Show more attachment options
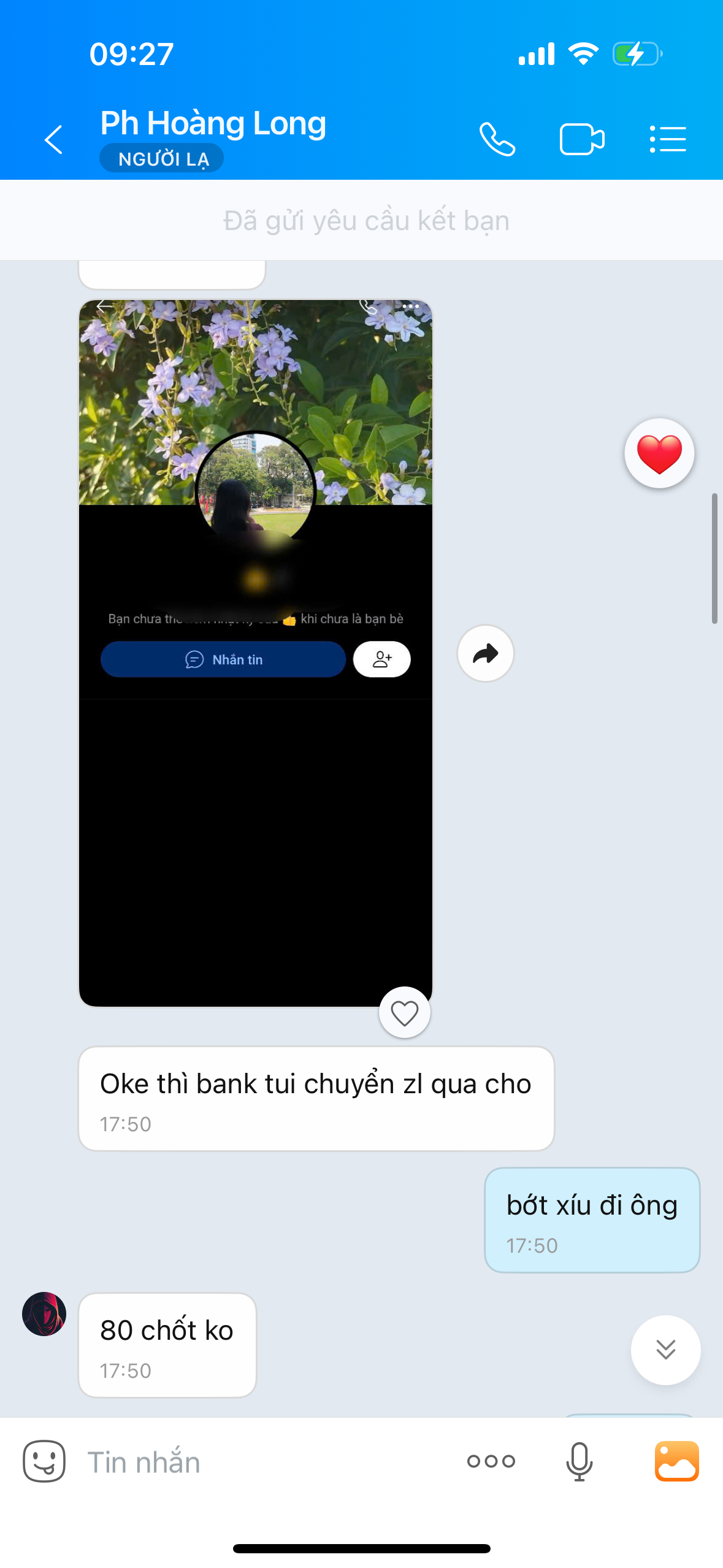Screen dimensions: 723x1568 491,1461
